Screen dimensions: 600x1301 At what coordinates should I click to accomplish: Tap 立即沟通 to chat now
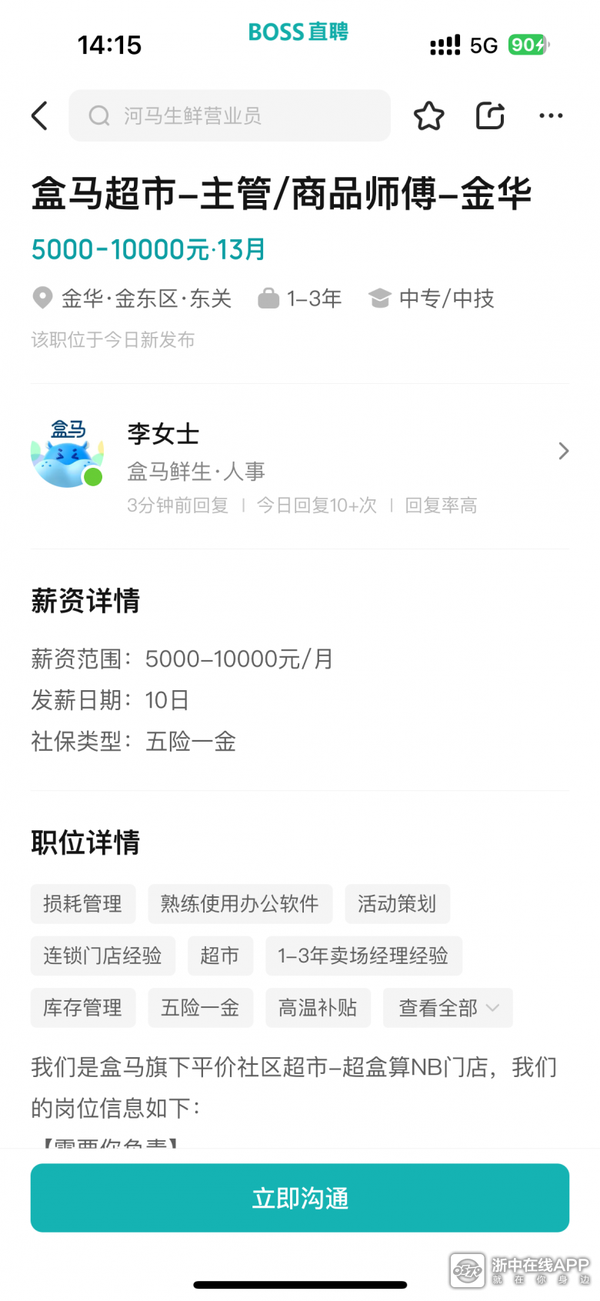pyautogui.click(x=300, y=1198)
